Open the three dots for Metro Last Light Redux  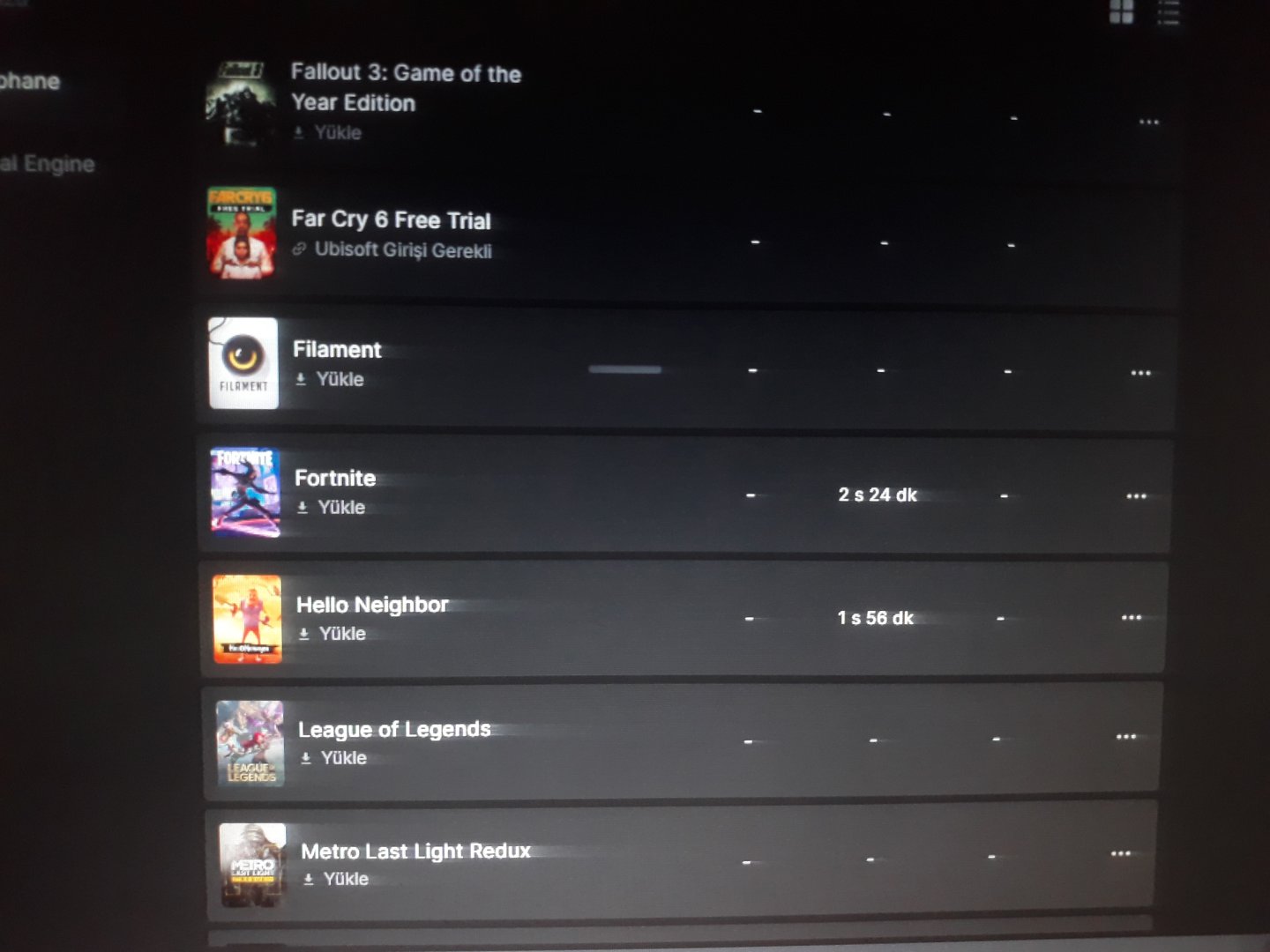pos(1121,853)
